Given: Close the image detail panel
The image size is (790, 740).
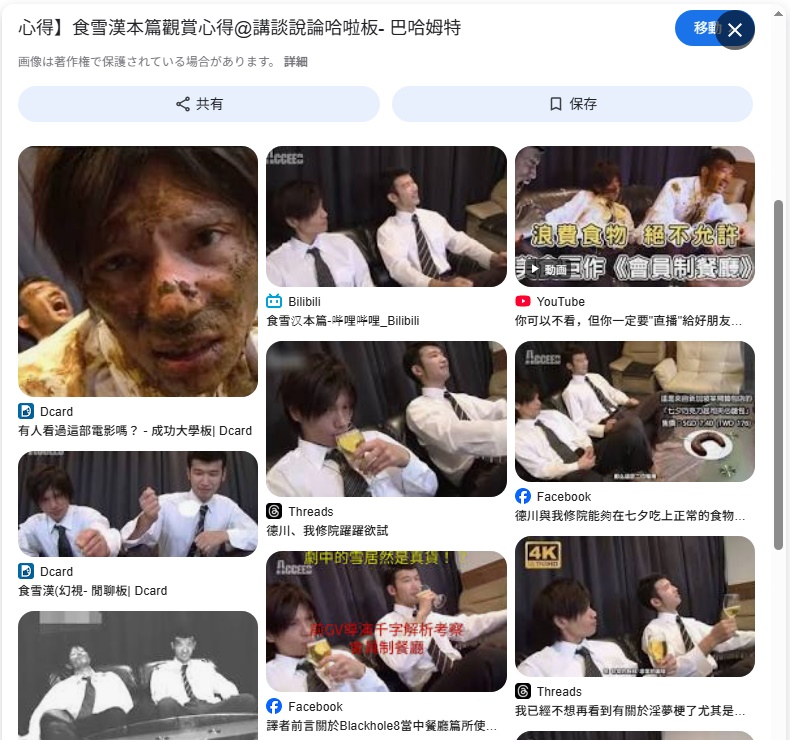Looking at the screenshot, I should tap(735, 30).
